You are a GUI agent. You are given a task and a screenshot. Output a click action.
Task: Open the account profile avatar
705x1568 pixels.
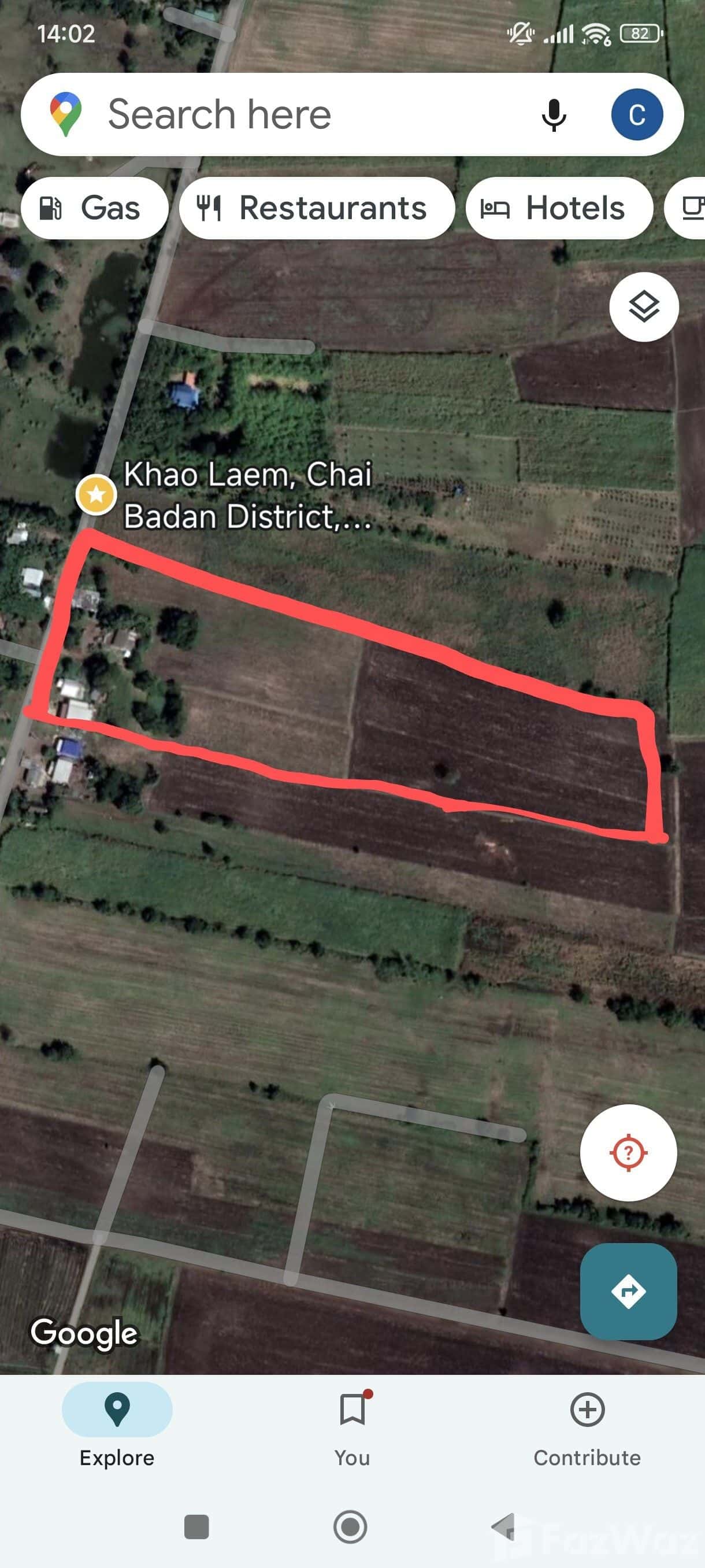click(636, 114)
